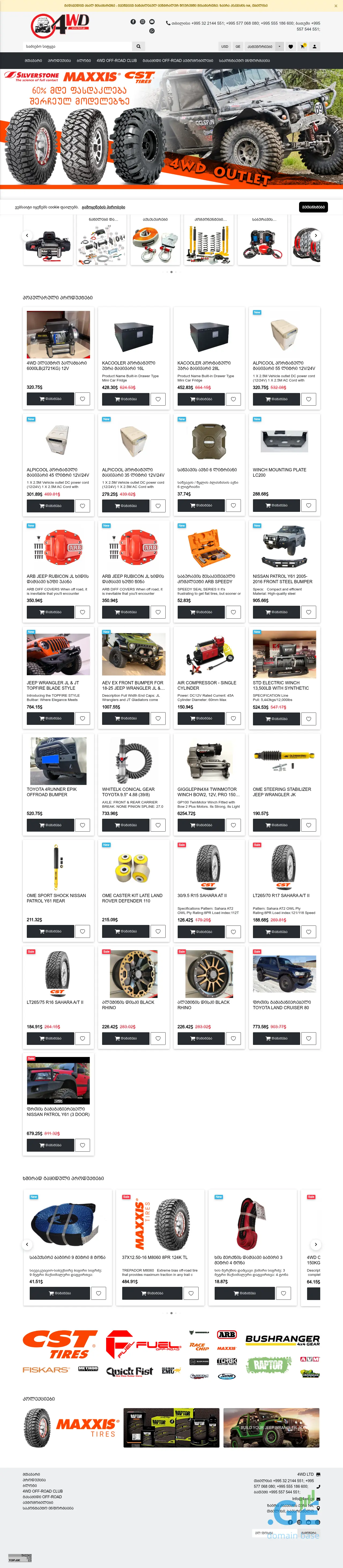This screenshot has height=1568, width=343.
Task: Accept the cookie notice with the black button
Action: [x=313, y=207]
